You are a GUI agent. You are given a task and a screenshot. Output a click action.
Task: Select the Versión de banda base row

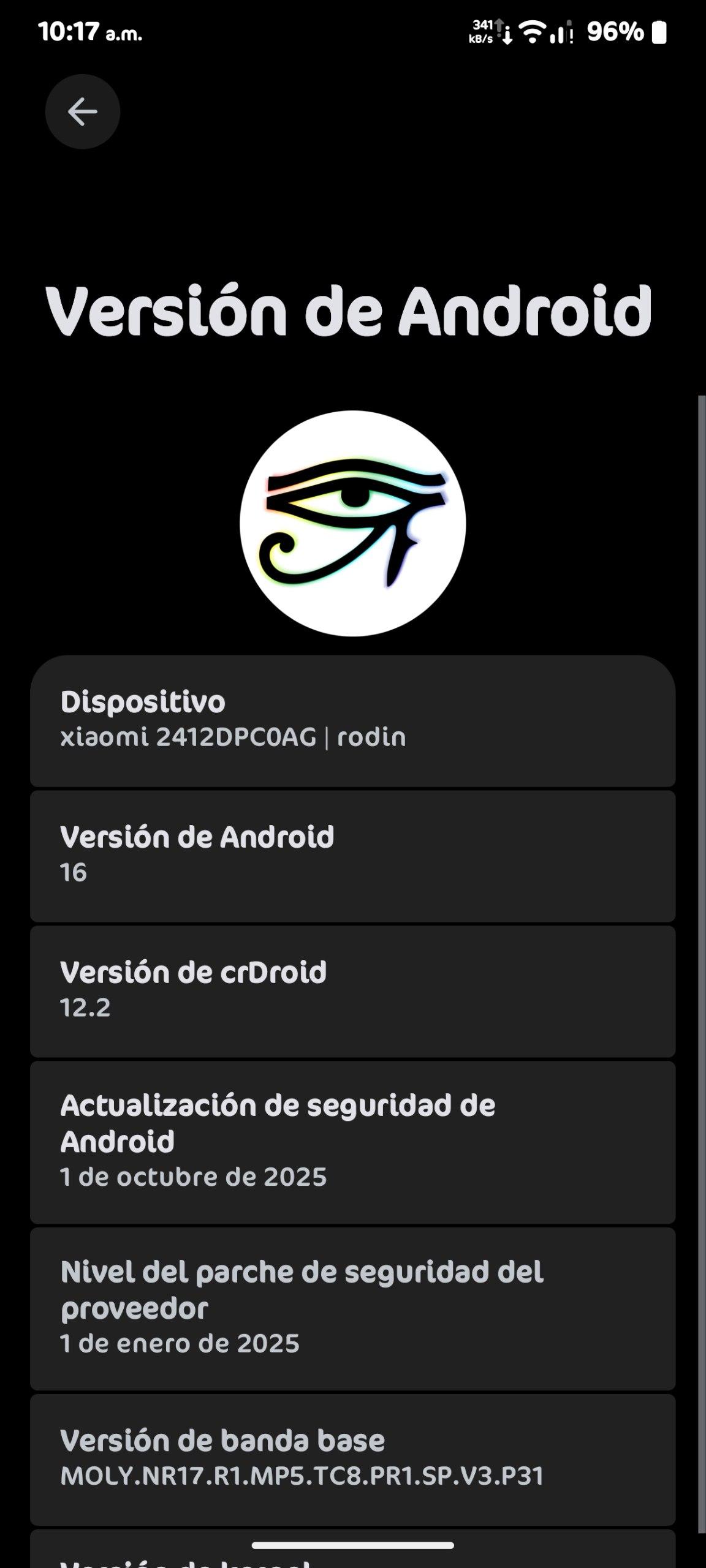[x=352, y=1459]
